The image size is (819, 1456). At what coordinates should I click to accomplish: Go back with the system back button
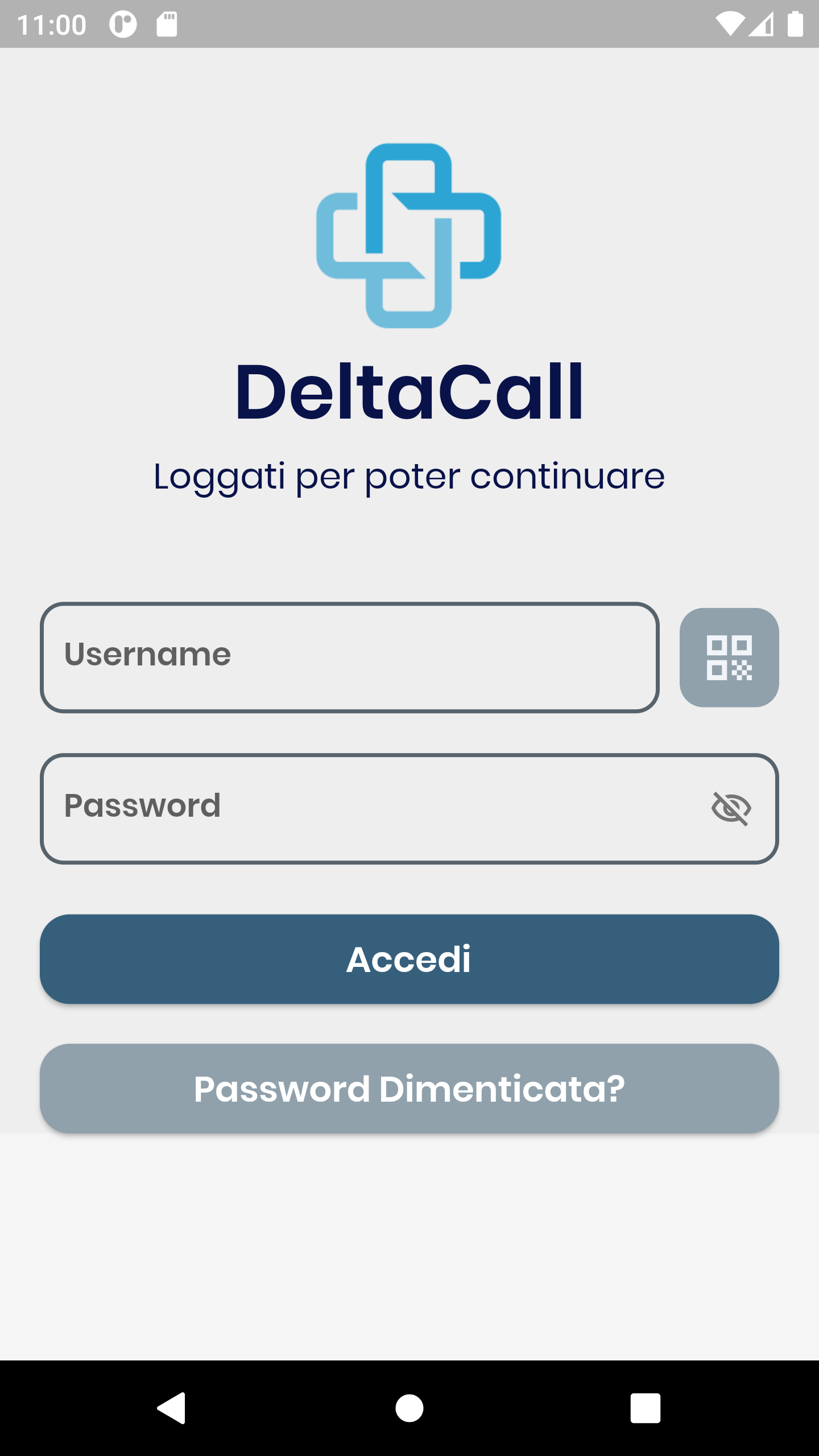pyautogui.click(x=171, y=1408)
